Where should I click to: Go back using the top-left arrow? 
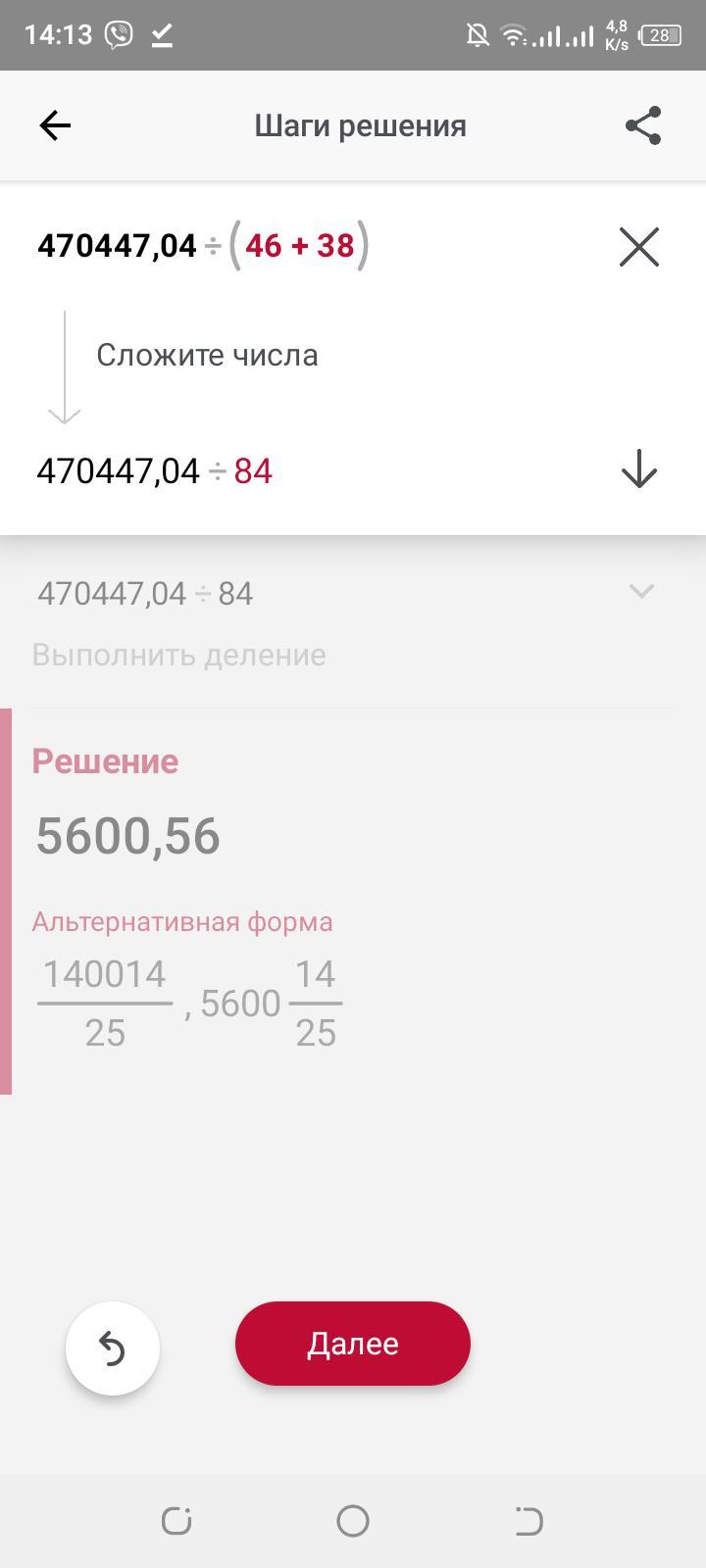point(55,125)
